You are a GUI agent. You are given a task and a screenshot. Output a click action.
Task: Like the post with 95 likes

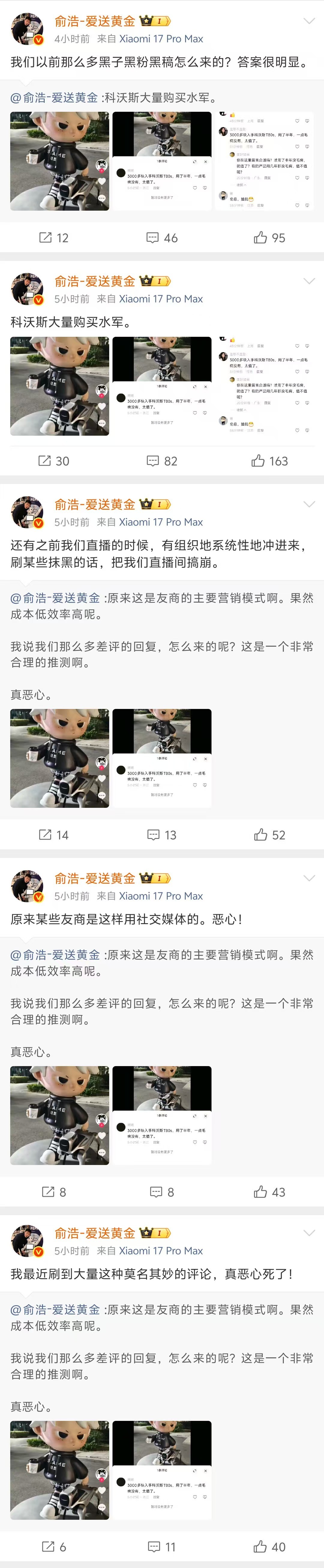pos(268,238)
